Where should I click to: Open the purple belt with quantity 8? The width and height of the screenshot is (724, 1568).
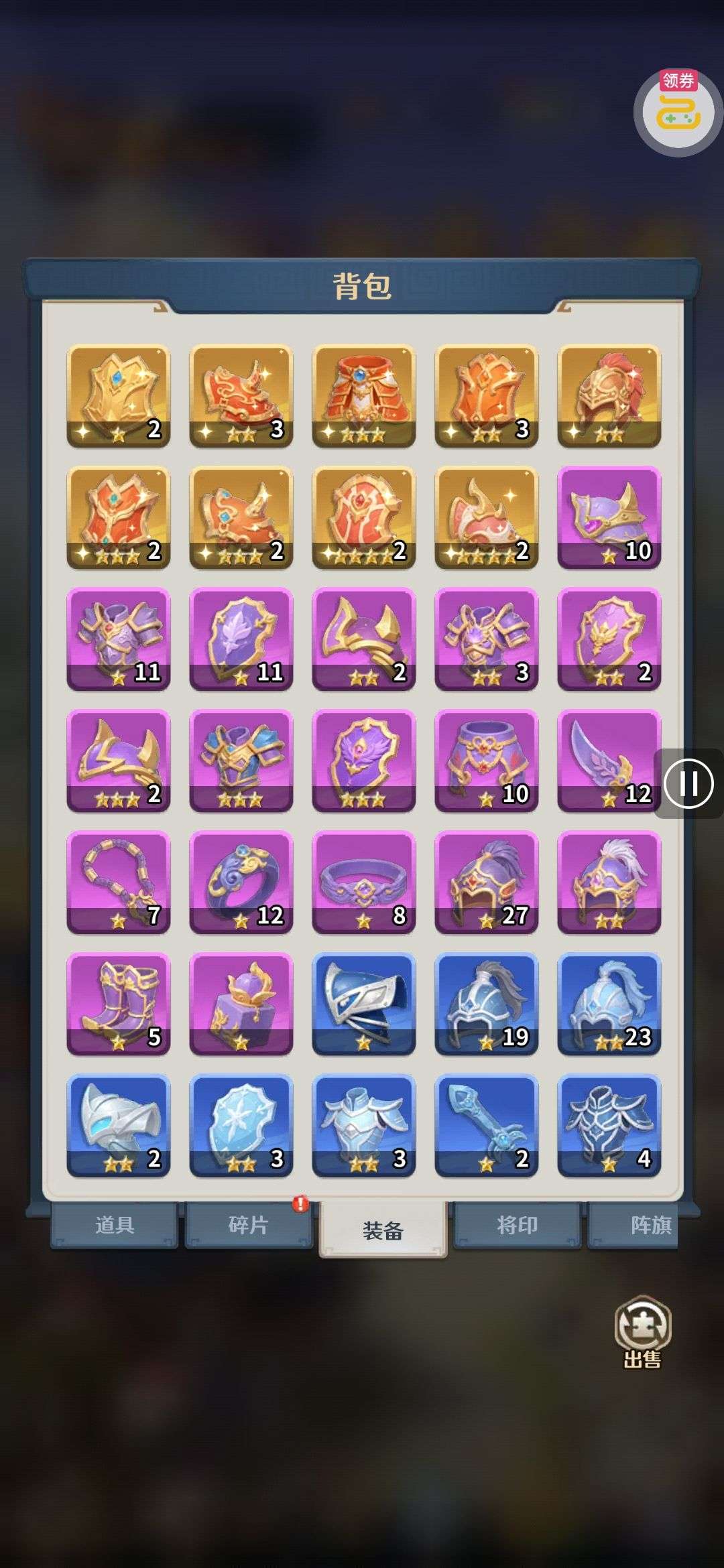[363, 882]
